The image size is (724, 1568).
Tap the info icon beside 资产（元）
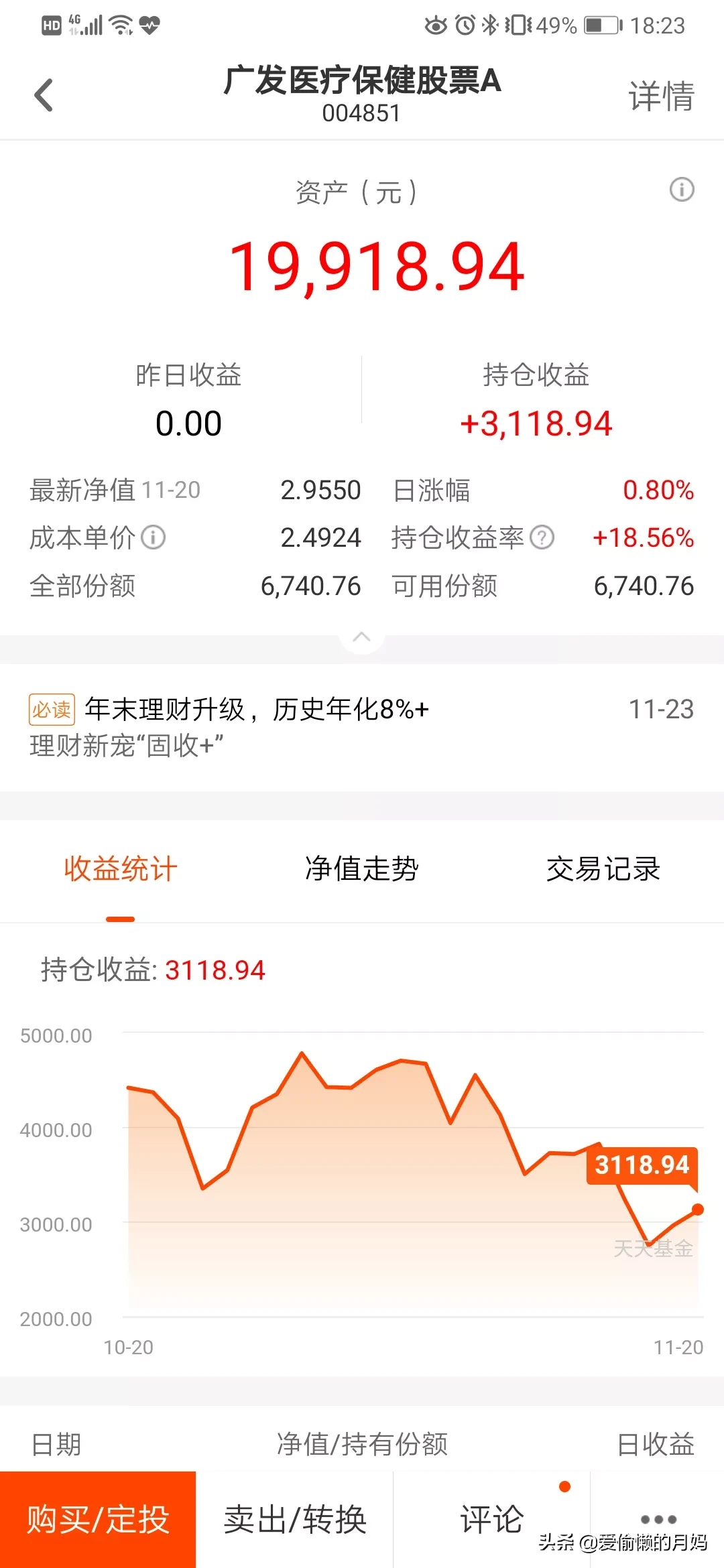tap(682, 190)
